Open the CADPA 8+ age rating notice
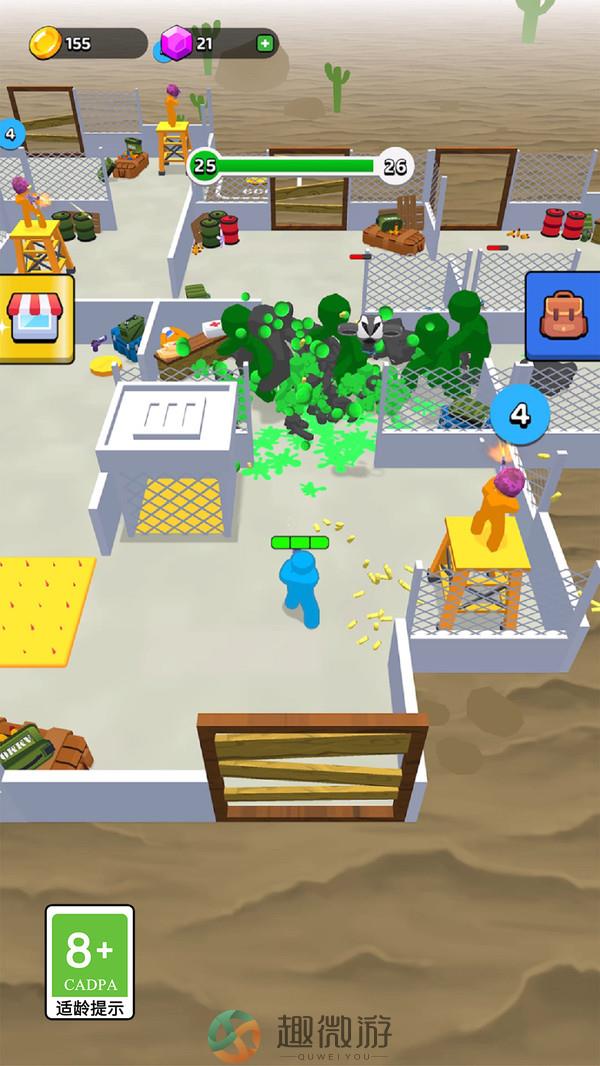Viewport: 600px width, 1066px height. [90, 961]
